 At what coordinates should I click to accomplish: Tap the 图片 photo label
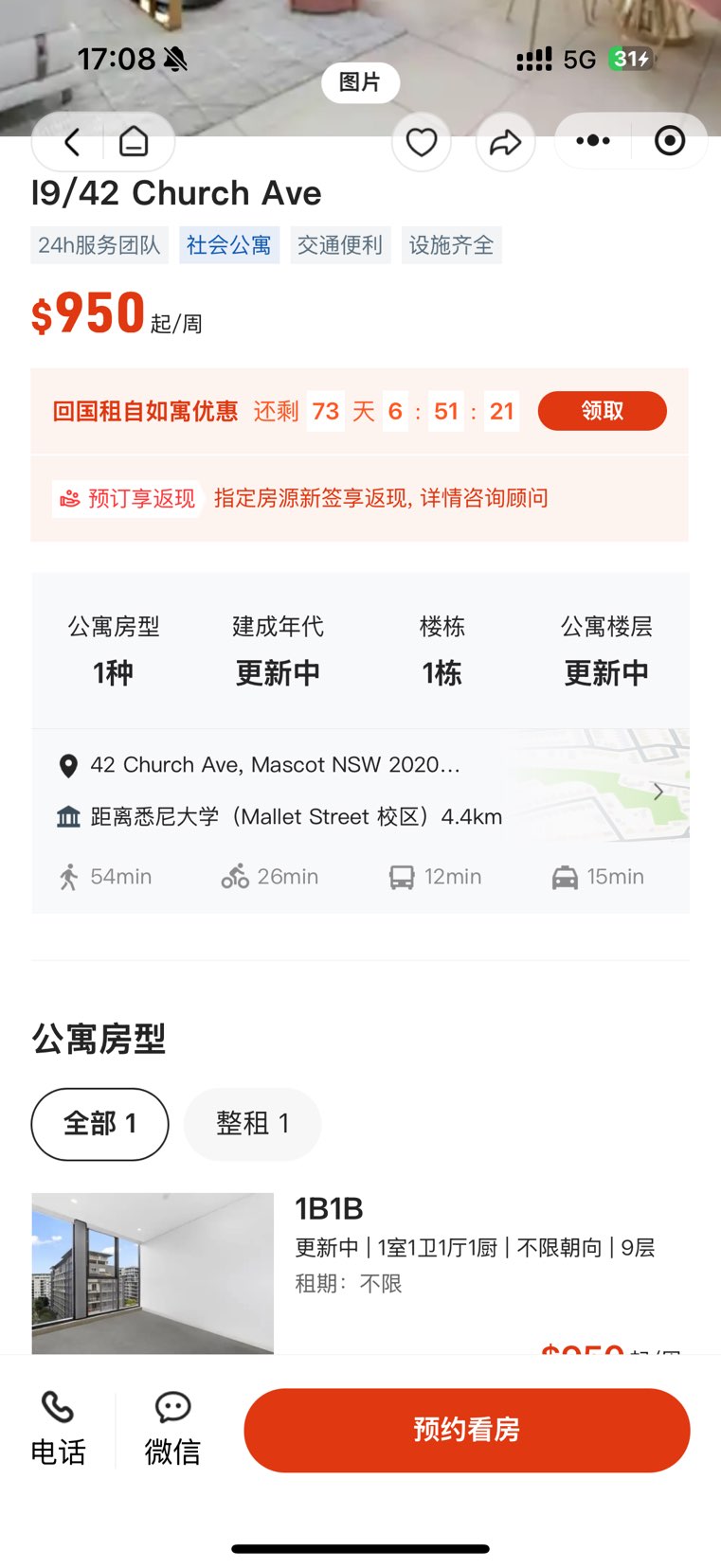pos(360,82)
